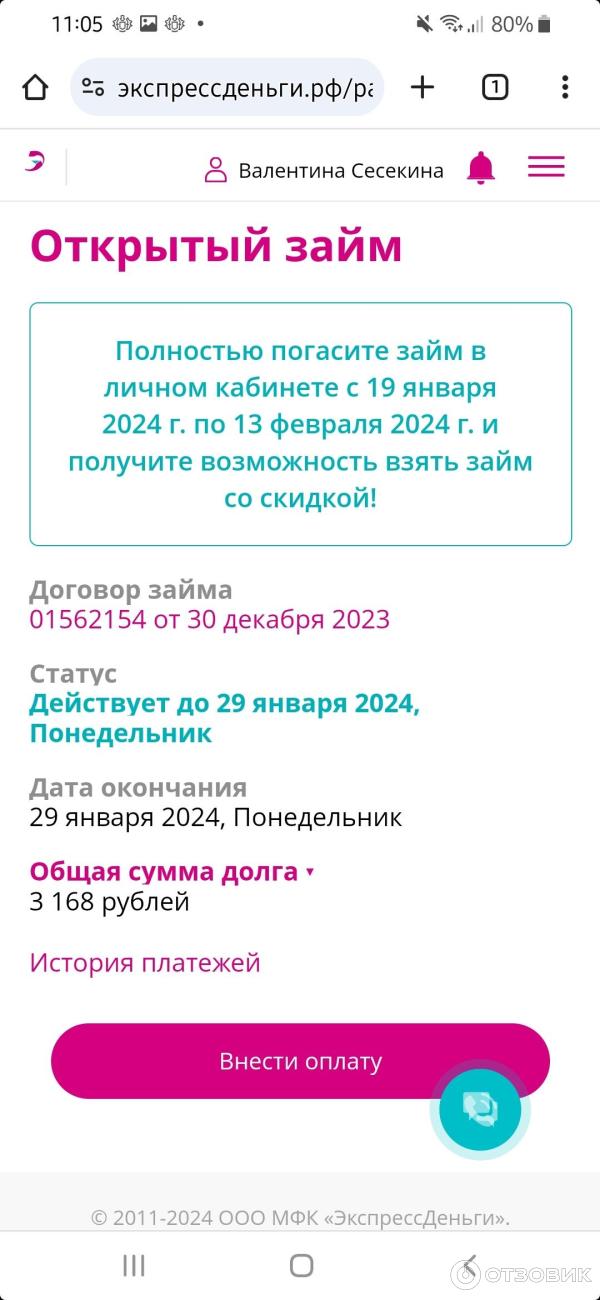600x1300 pixels.
Task: Open the support chat bubble
Action: [480, 1109]
